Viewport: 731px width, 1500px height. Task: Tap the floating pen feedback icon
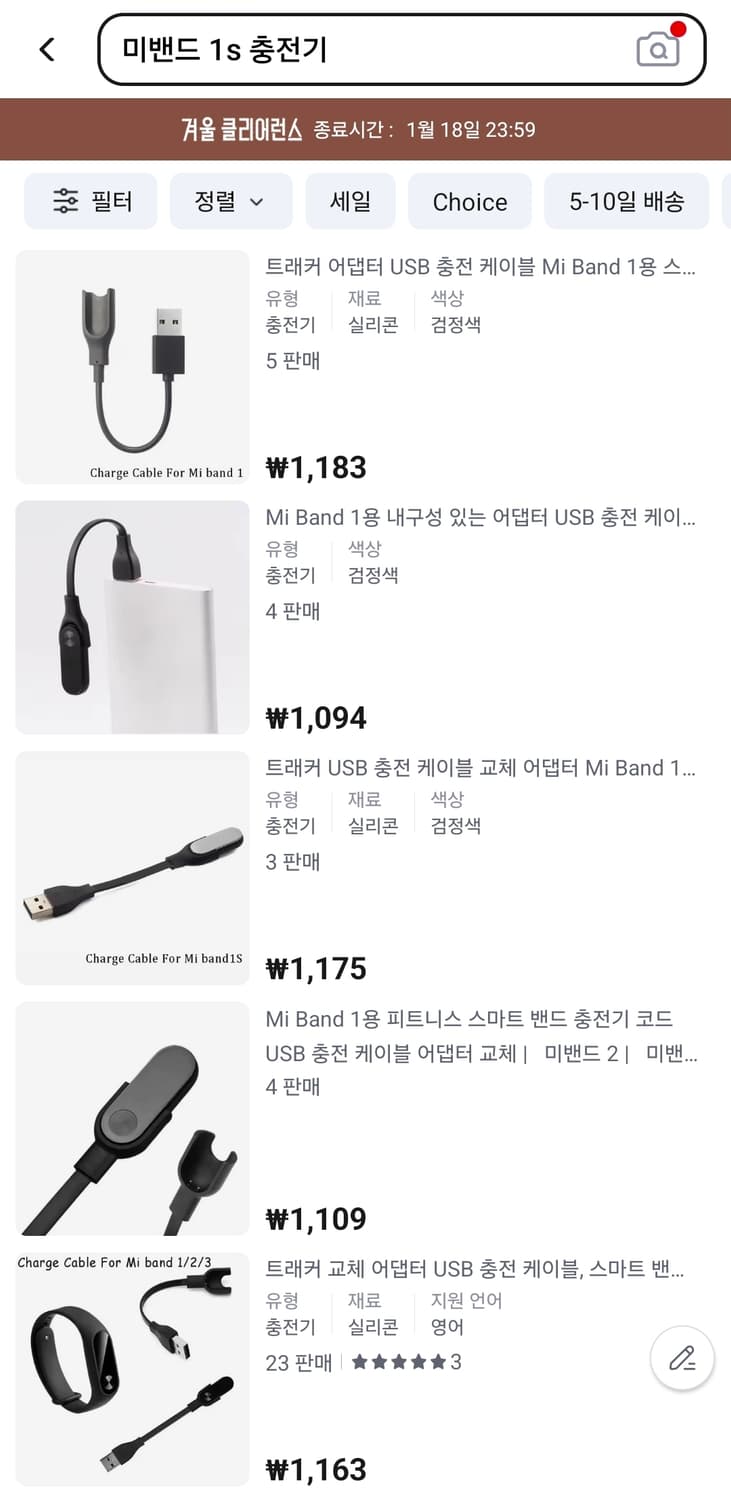[682, 1360]
